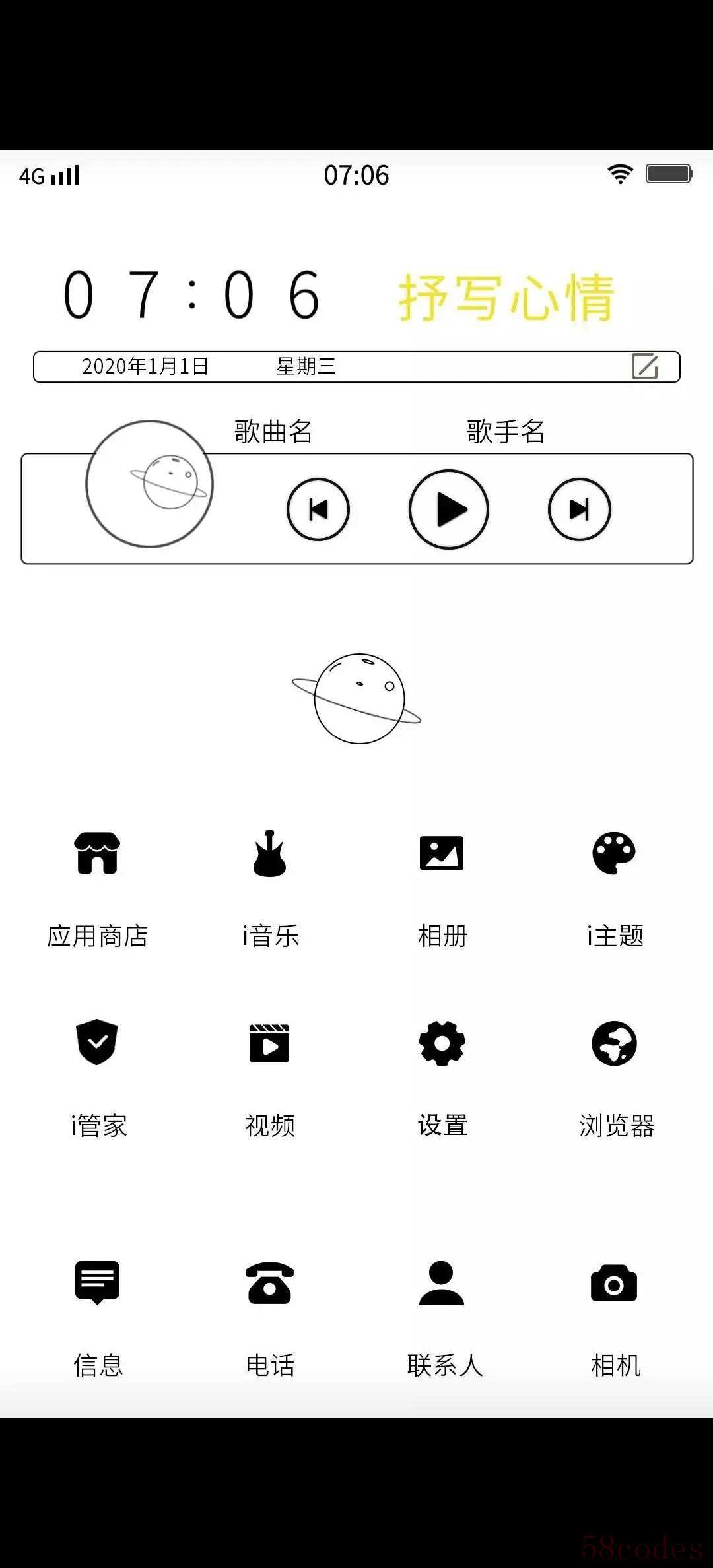This screenshot has width=713, height=1568.
Task: Tap the edit icon in the date bar
Action: [644, 366]
